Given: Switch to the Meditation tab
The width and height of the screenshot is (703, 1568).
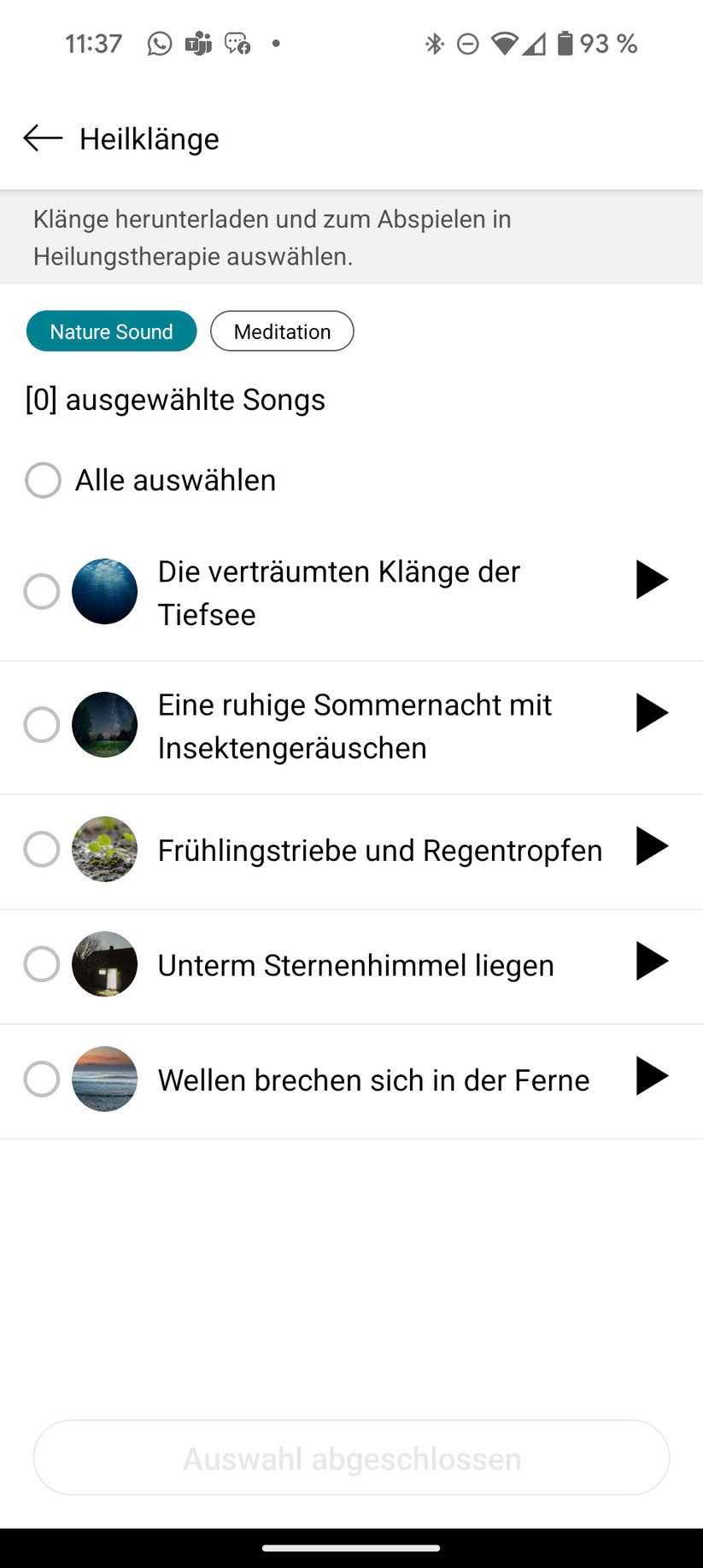Looking at the screenshot, I should [282, 331].
